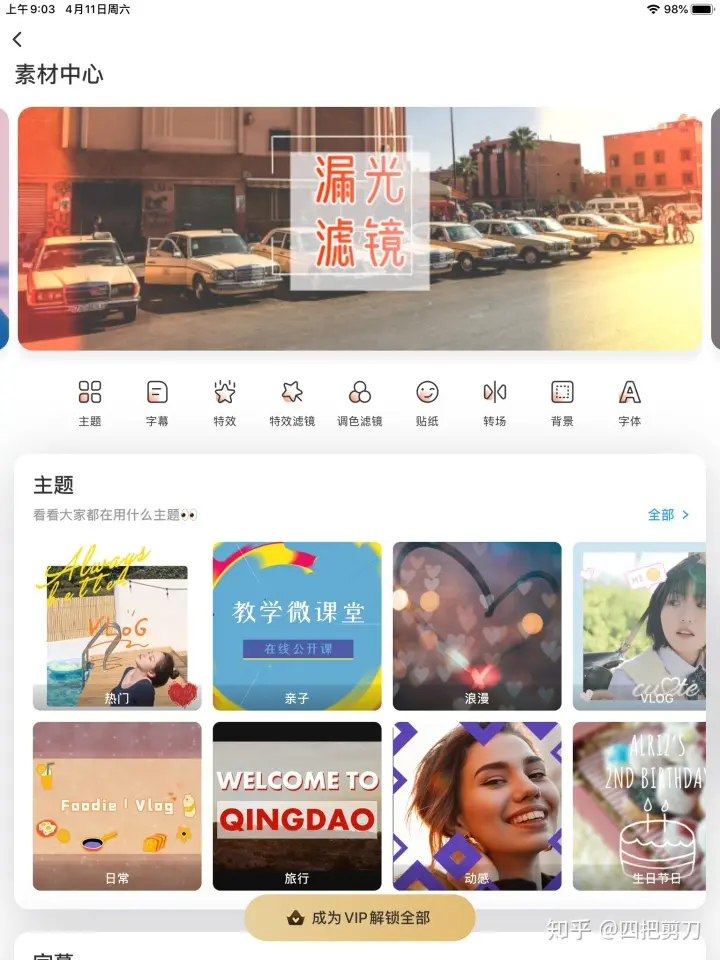The image size is (720, 960).
Task: Go back using the top arrow
Action: coord(18,40)
